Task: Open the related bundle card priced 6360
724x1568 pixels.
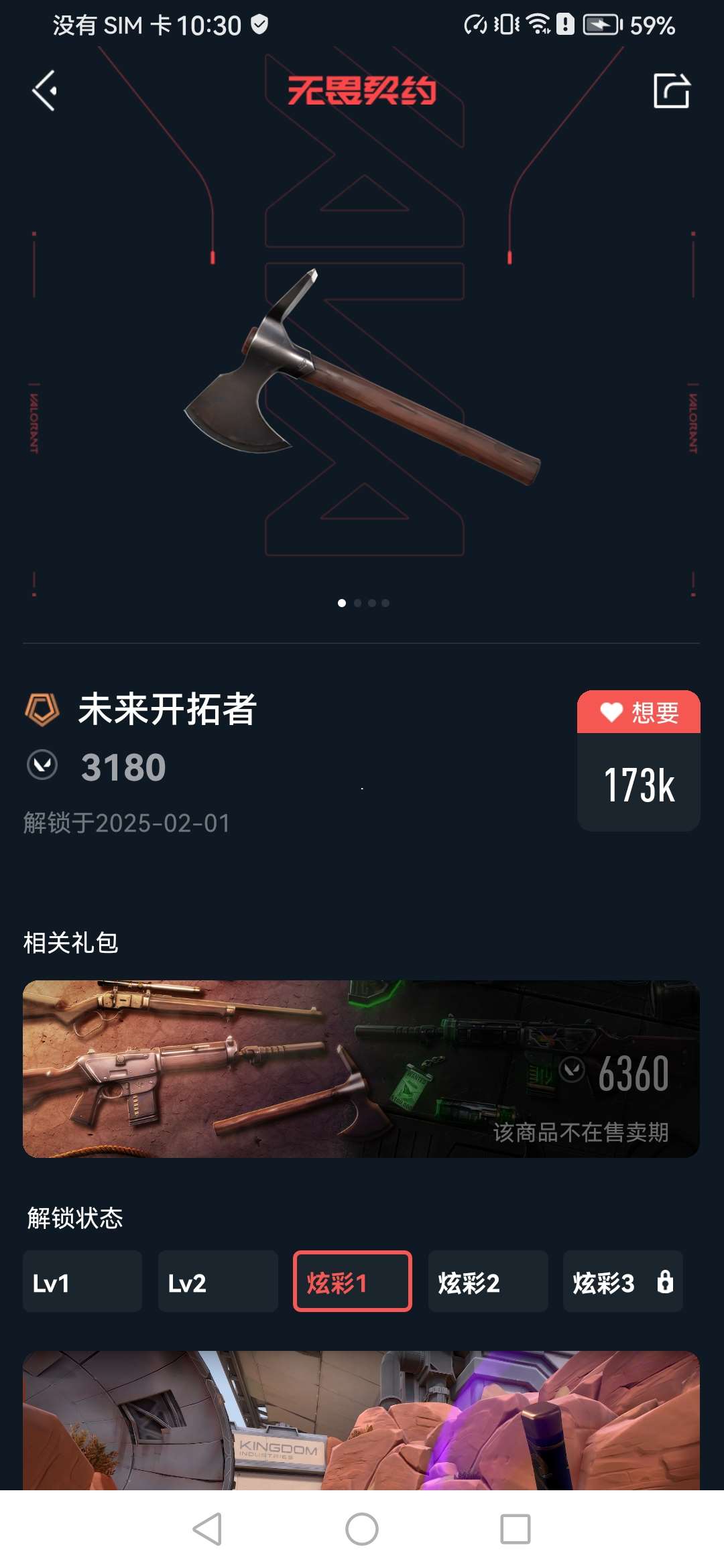Action: [x=361, y=1069]
